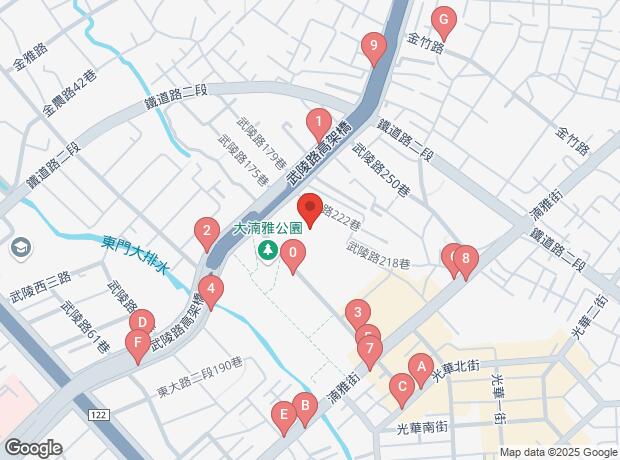The height and width of the screenshot is (460, 620).
Task: Open marker 0 next to the park
Action: [292, 255]
